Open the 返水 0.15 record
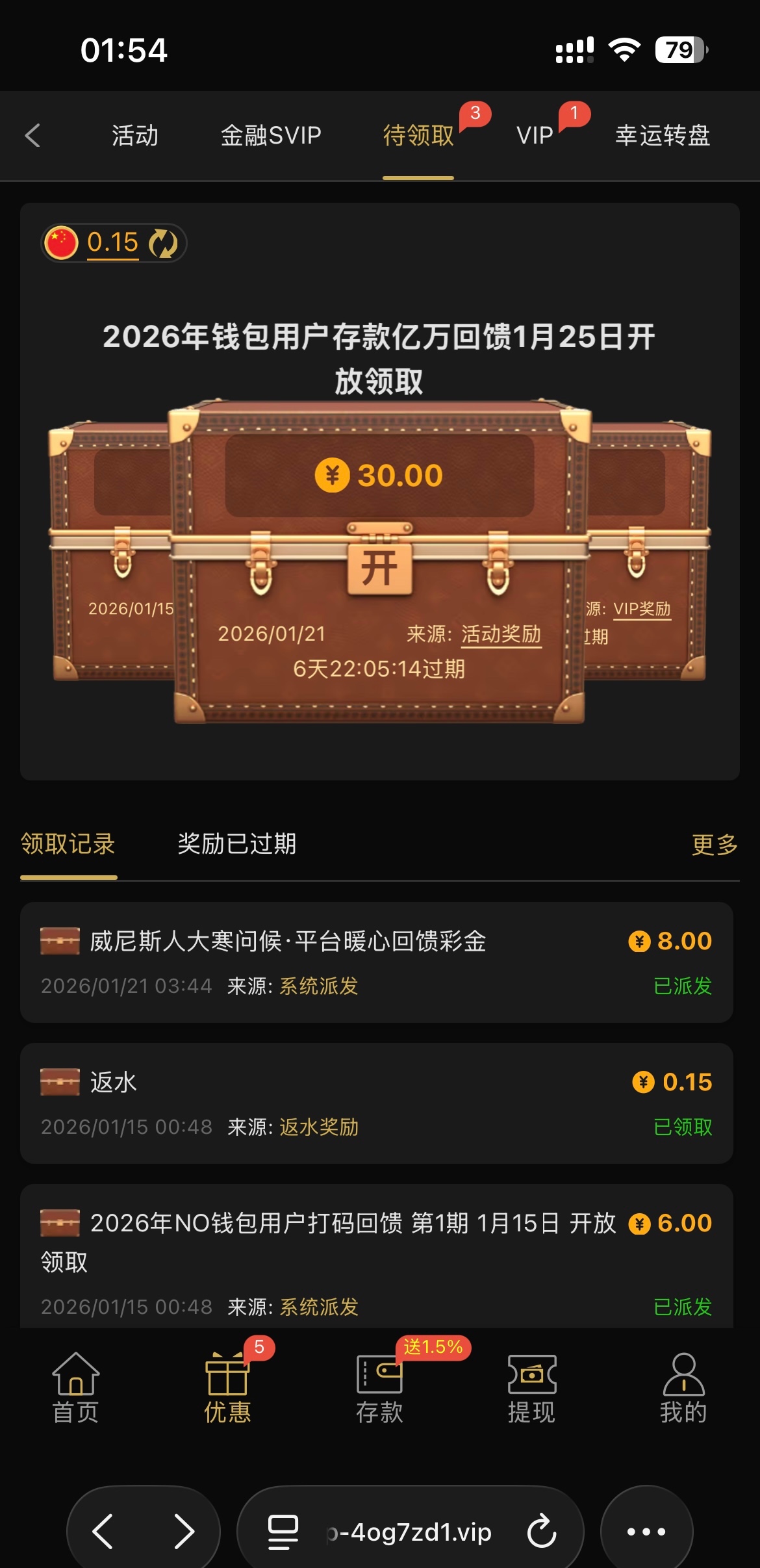This screenshot has height=1568, width=760. pyautogui.click(x=377, y=1103)
